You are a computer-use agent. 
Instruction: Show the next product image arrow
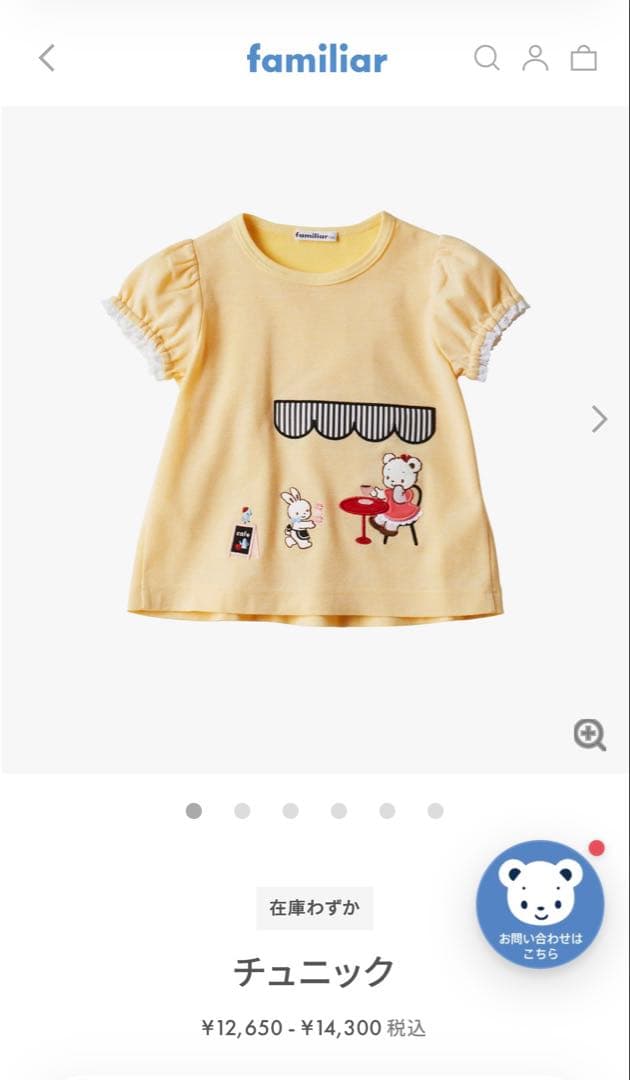(599, 418)
